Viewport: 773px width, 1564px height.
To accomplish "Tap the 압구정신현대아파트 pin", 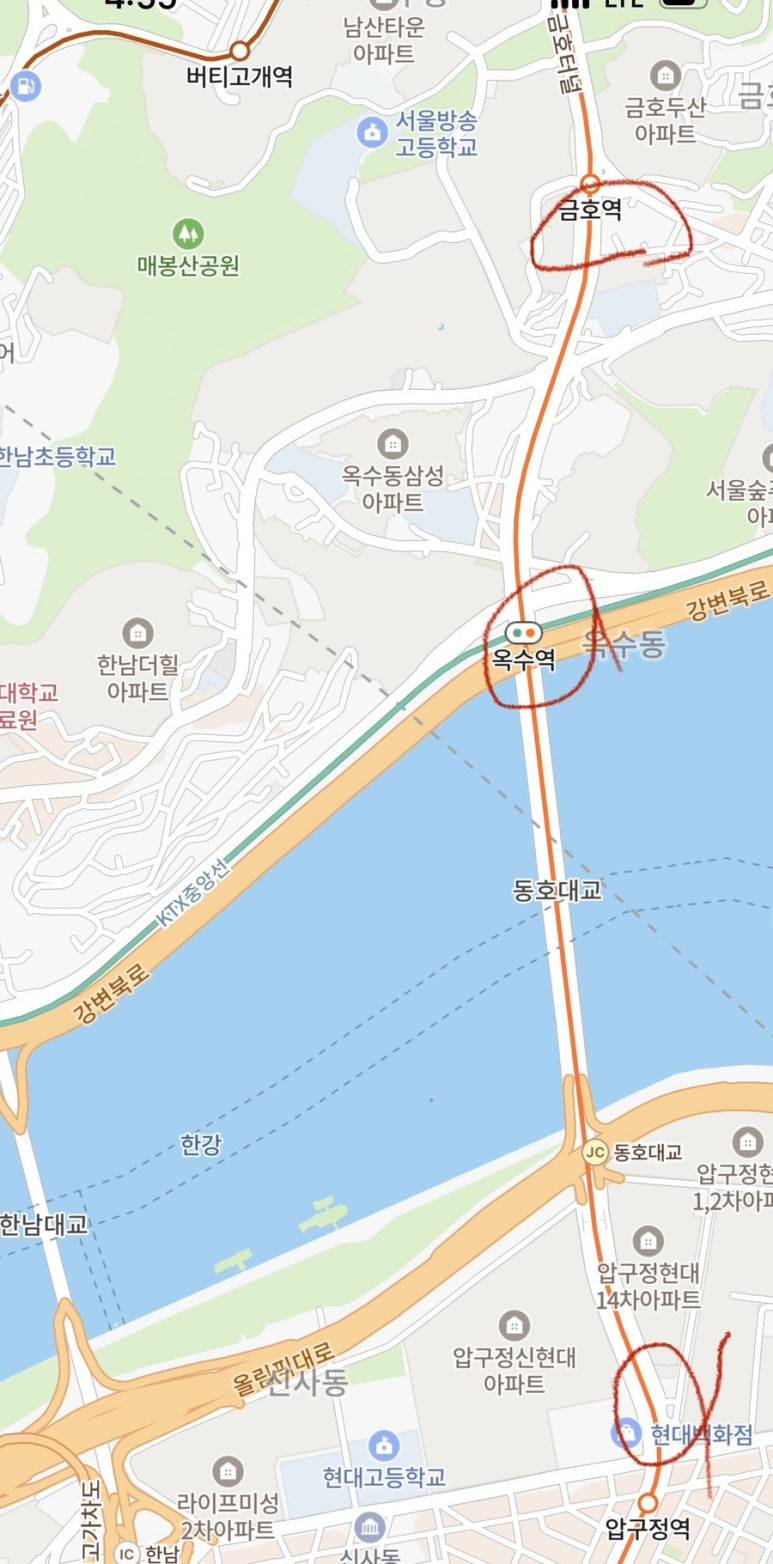I will pos(514,1326).
